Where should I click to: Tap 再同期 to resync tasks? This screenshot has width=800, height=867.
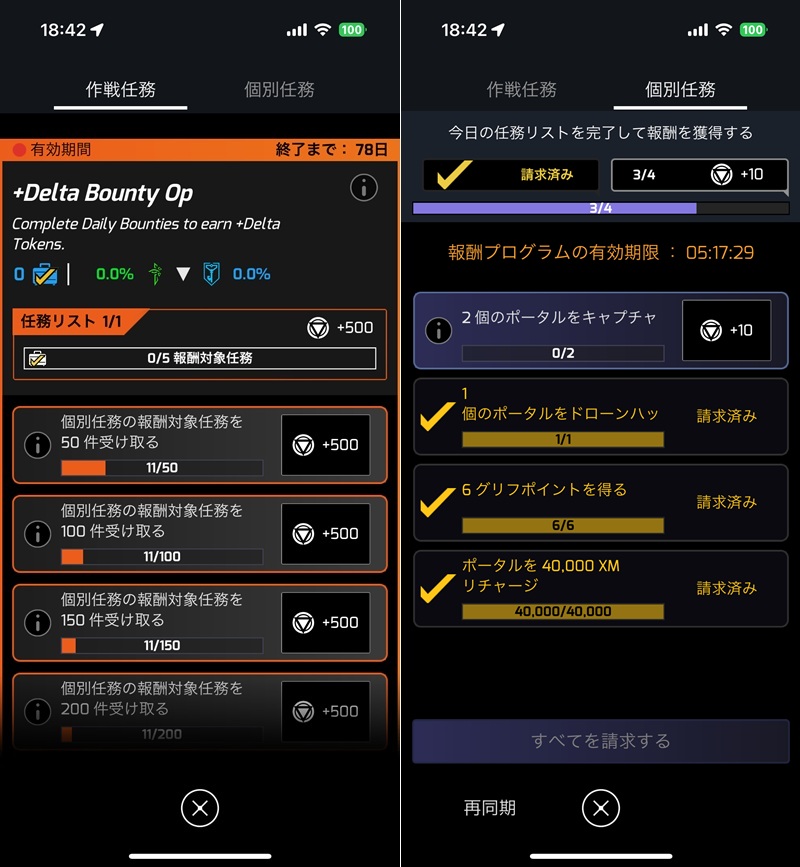[x=490, y=808]
